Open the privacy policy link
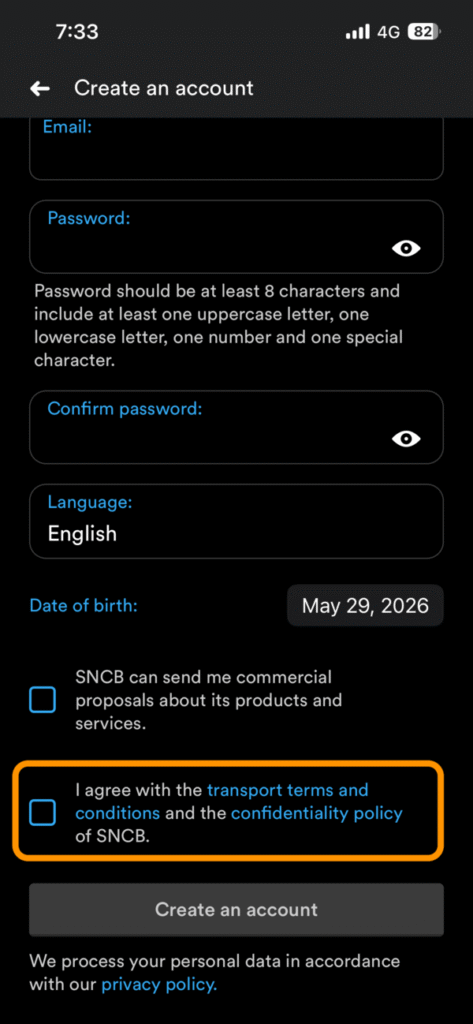This screenshot has height=1024, width=473. [159, 984]
